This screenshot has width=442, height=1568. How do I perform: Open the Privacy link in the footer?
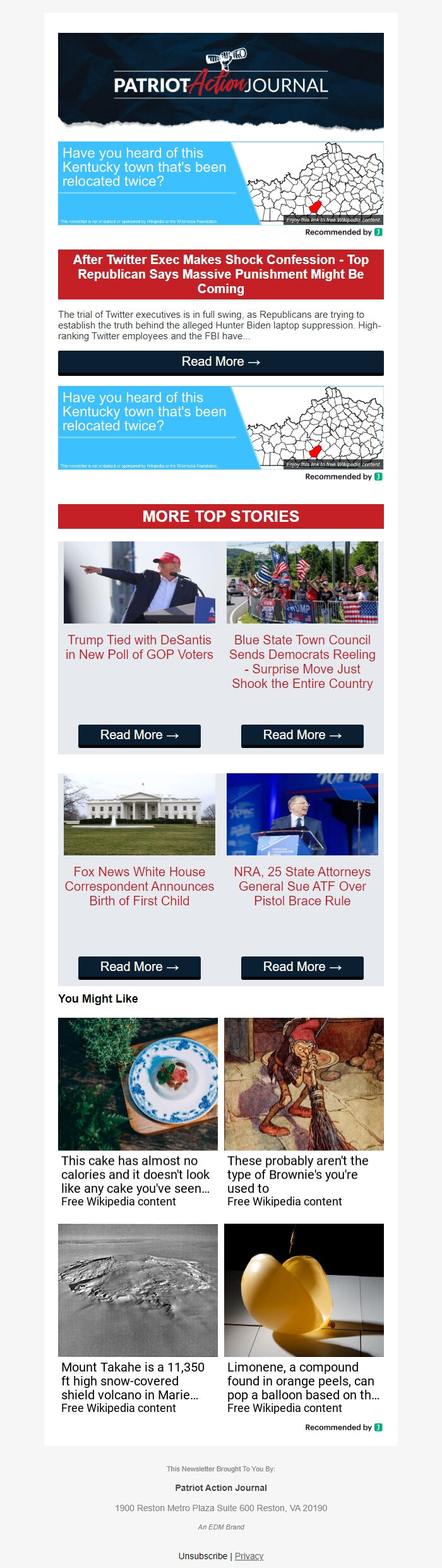(249, 1556)
